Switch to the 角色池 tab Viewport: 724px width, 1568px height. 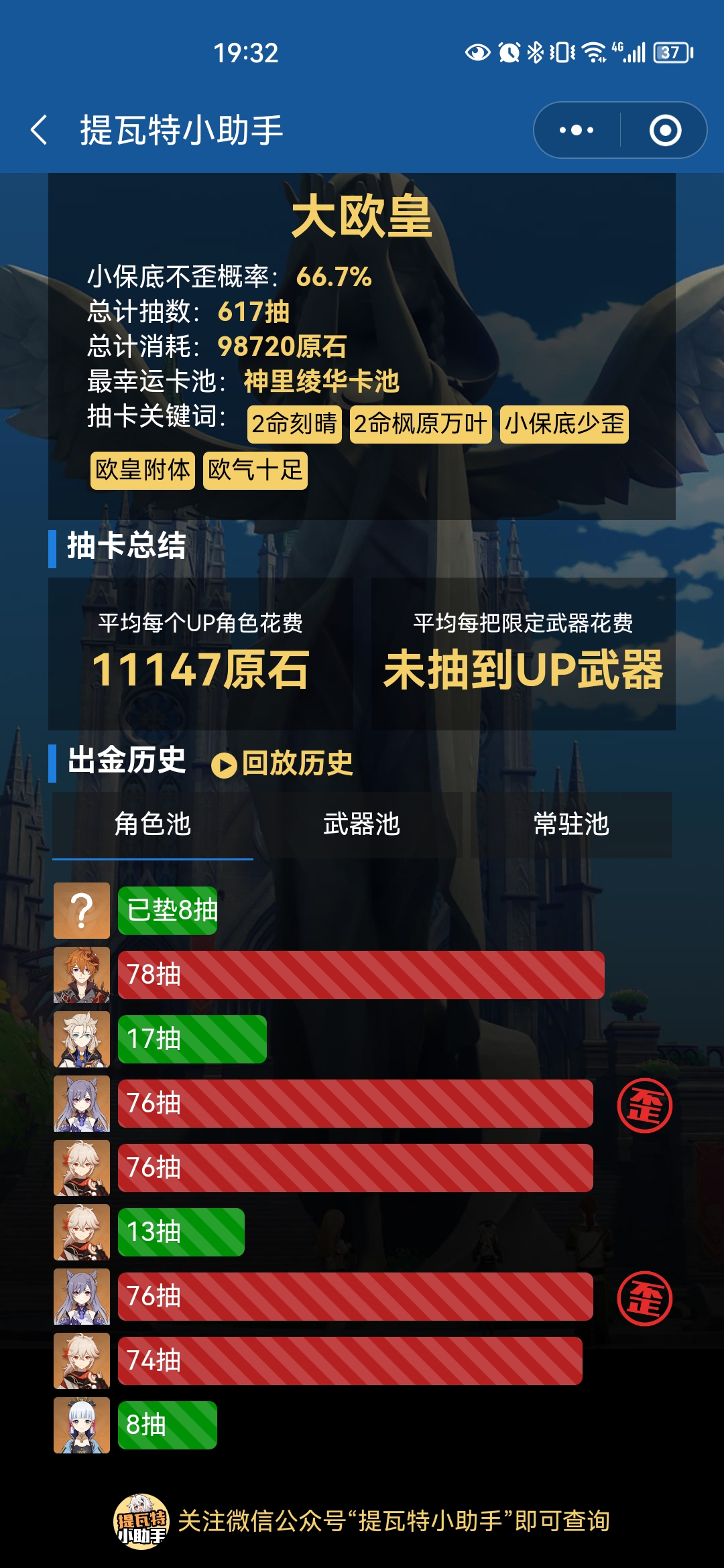[x=153, y=824]
